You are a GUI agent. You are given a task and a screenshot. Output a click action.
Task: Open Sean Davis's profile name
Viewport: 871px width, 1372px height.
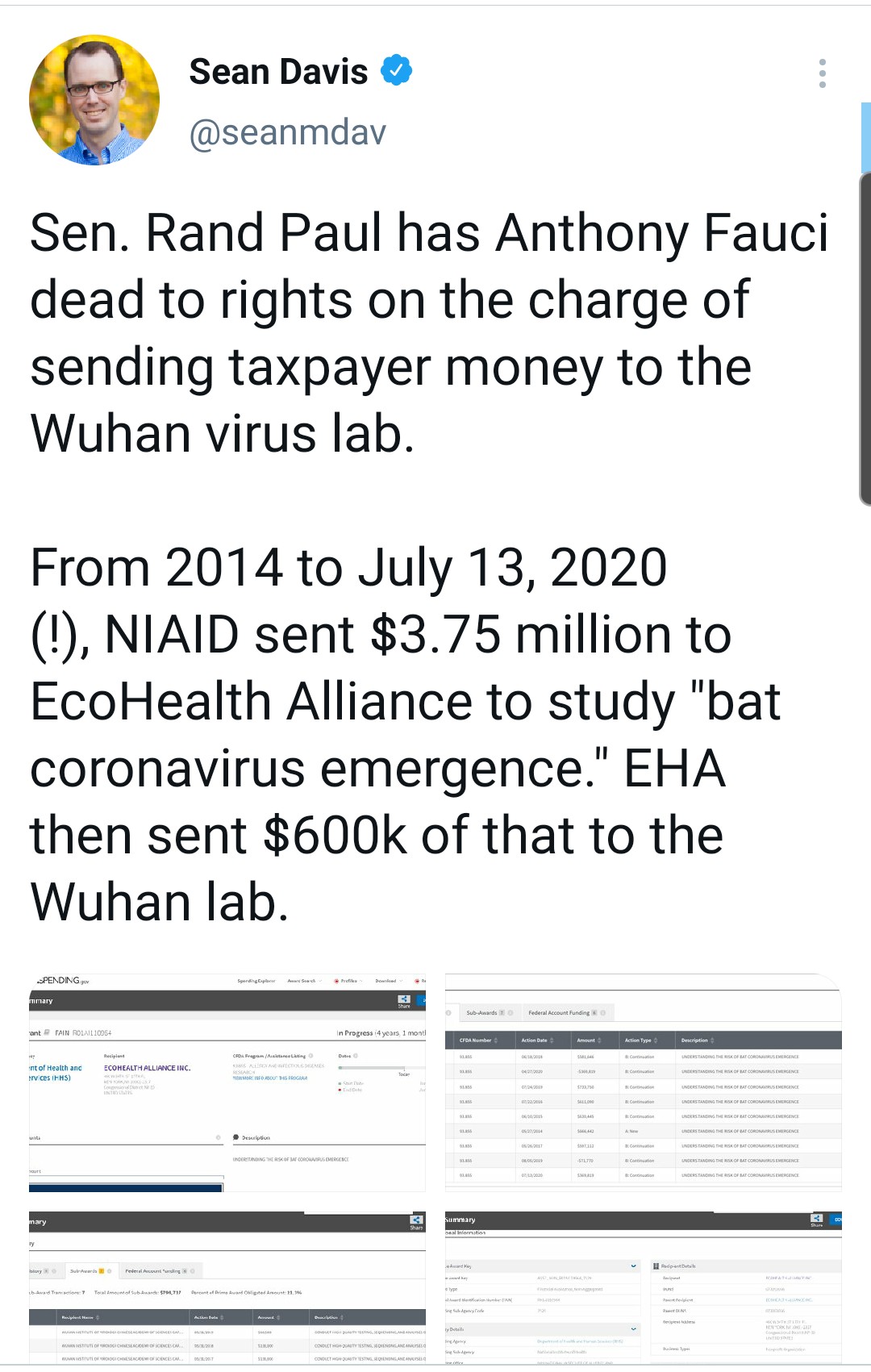click(278, 73)
